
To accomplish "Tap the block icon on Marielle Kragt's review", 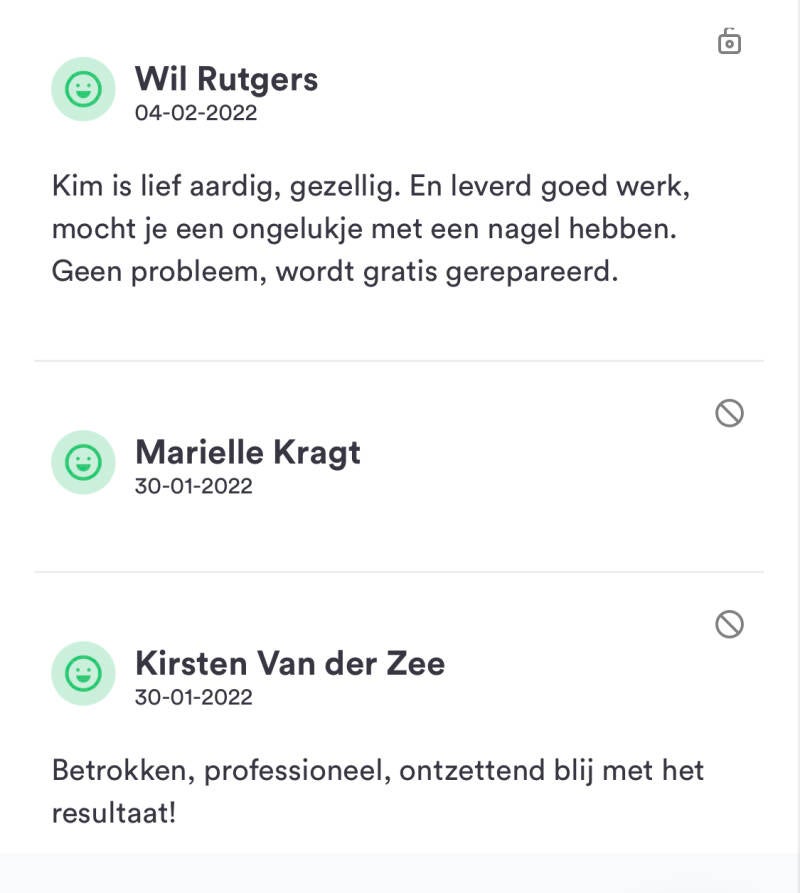I will pos(729,413).
